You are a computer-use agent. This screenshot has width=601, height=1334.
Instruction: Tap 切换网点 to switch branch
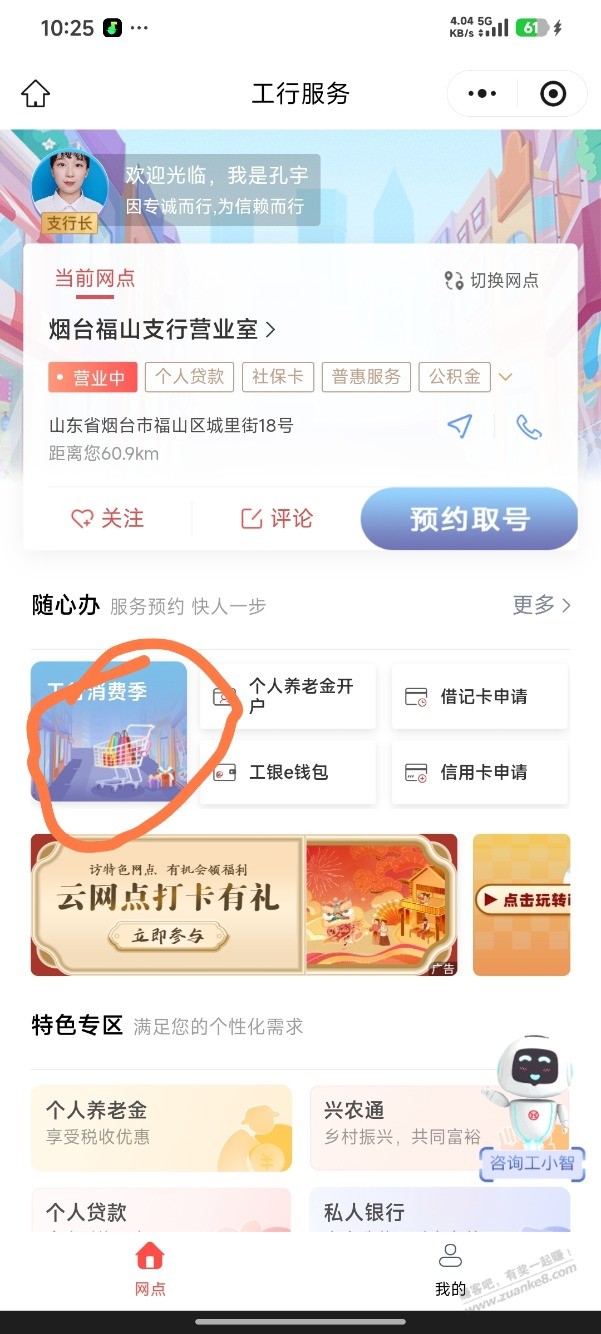coord(492,280)
